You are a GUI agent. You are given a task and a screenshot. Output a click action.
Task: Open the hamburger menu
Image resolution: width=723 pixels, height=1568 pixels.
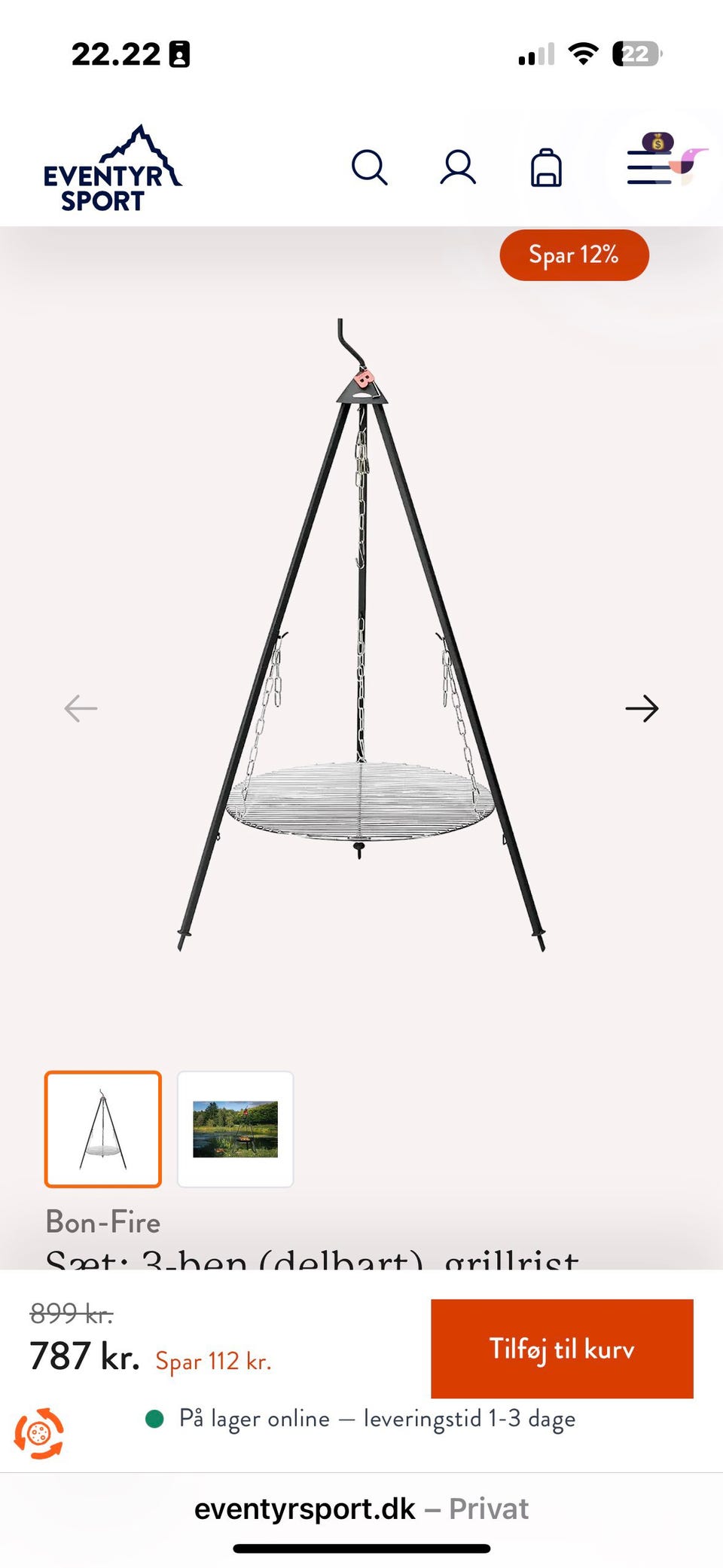649,167
